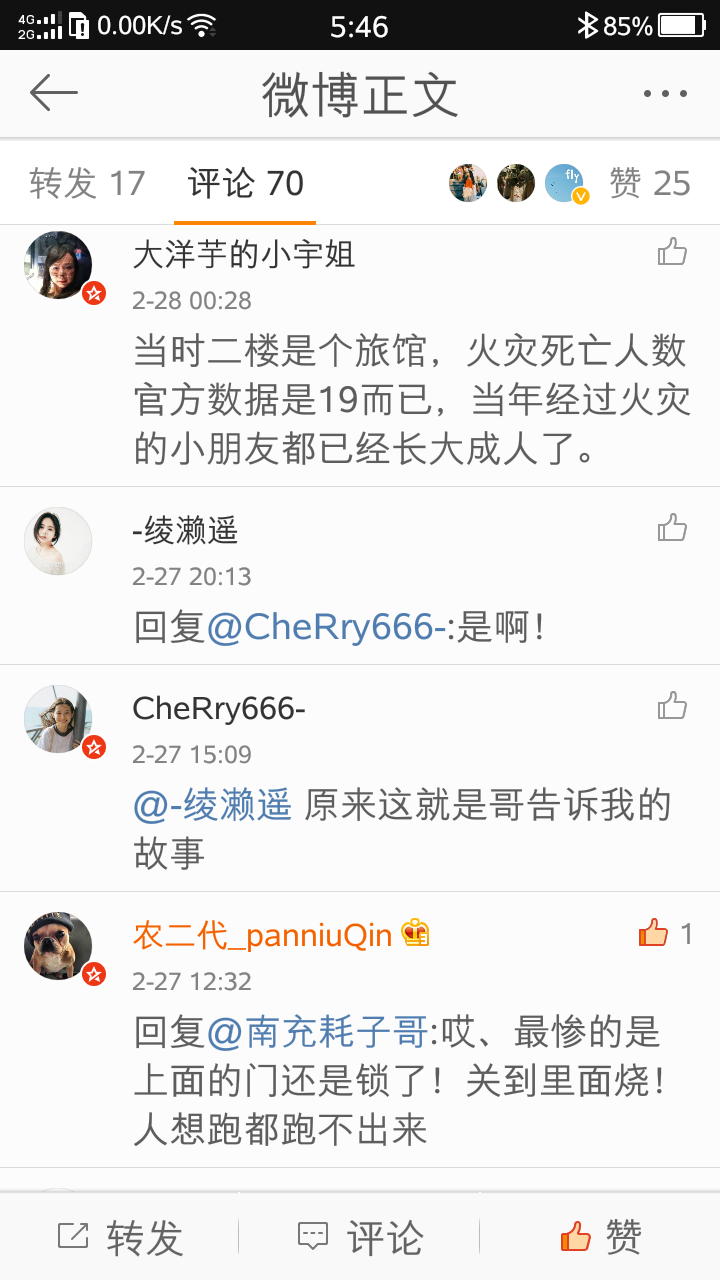
Task: Tap the username 农二代_panniuQin
Action: point(262,935)
